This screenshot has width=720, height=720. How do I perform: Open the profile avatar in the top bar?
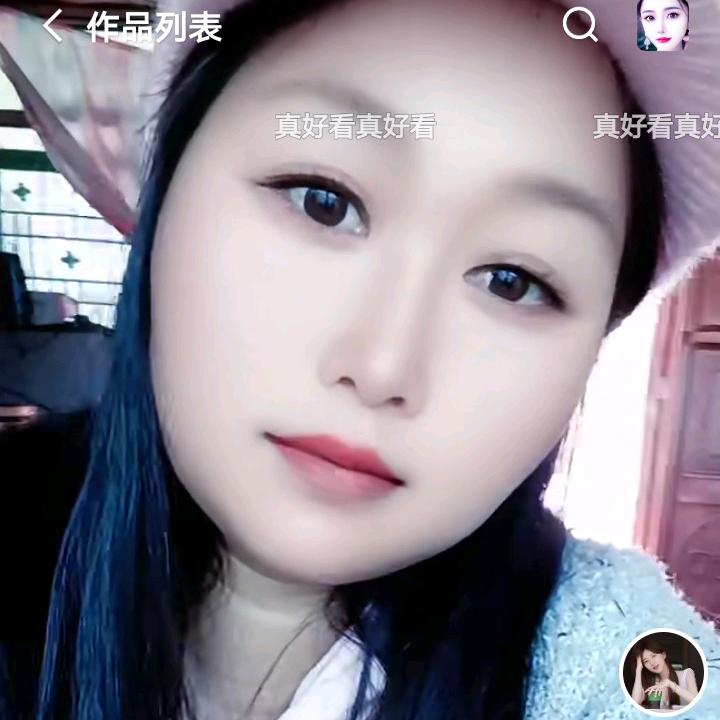[662, 26]
